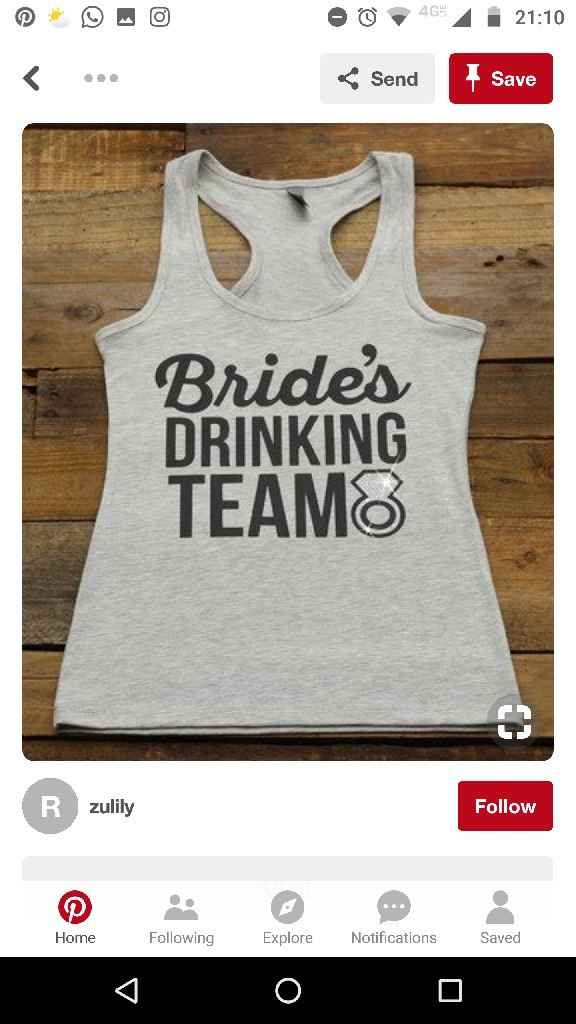Switch to the Following tab
The height and width of the screenshot is (1024, 576).
[182, 918]
